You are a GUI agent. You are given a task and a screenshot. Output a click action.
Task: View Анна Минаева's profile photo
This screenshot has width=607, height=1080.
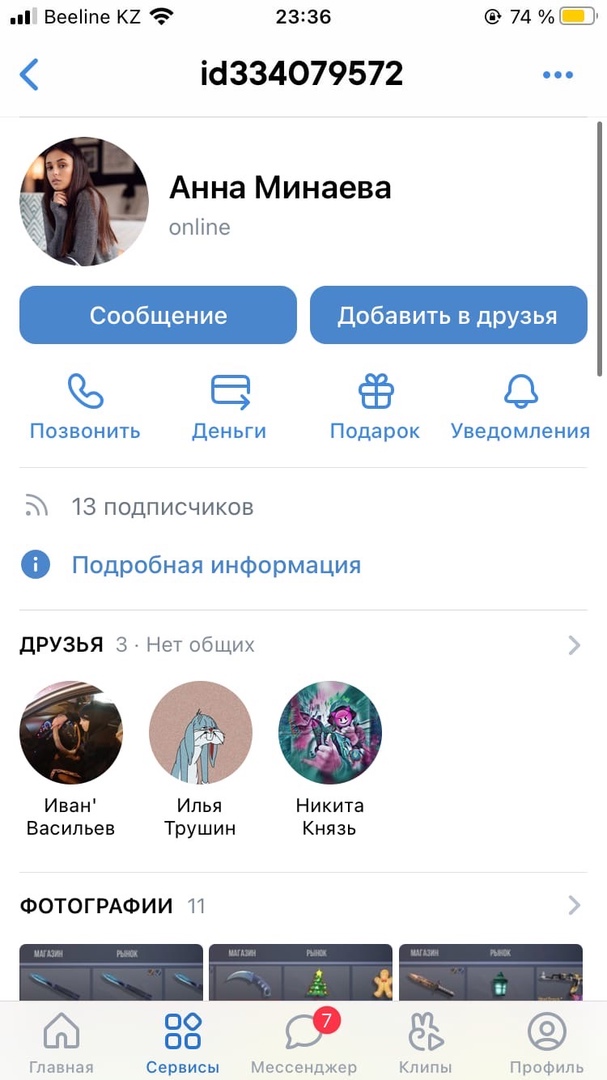(x=84, y=202)
